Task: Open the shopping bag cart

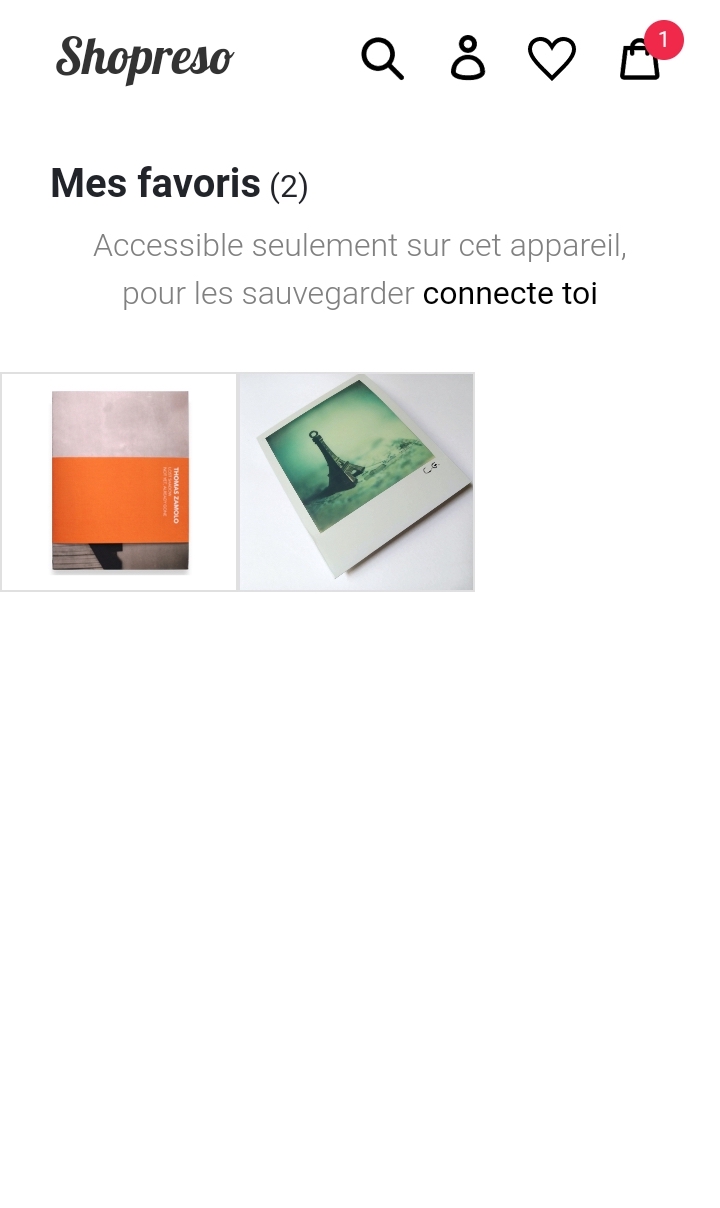Action: coord(640,58)
